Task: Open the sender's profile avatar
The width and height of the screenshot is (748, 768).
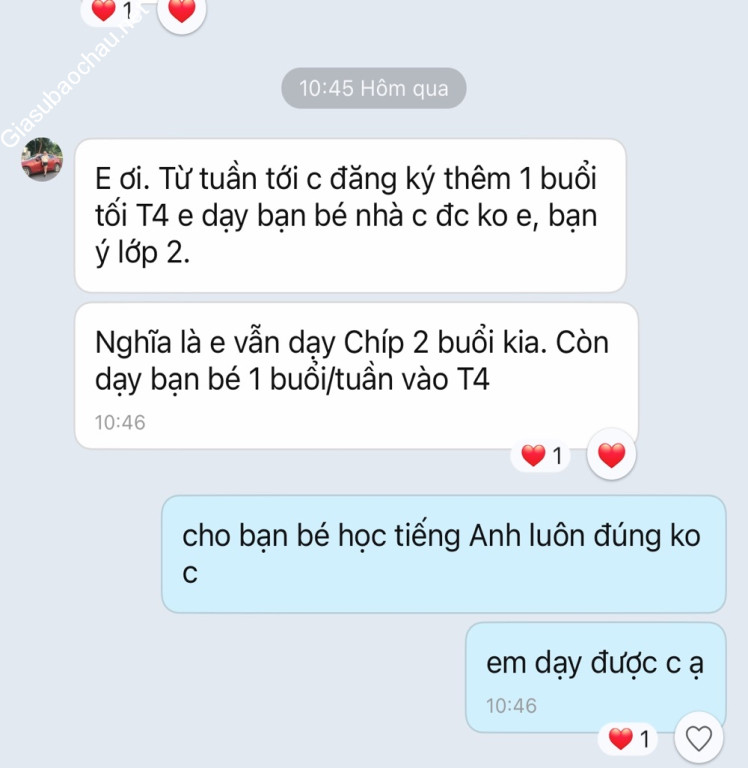Action: [x=42, y=159]
